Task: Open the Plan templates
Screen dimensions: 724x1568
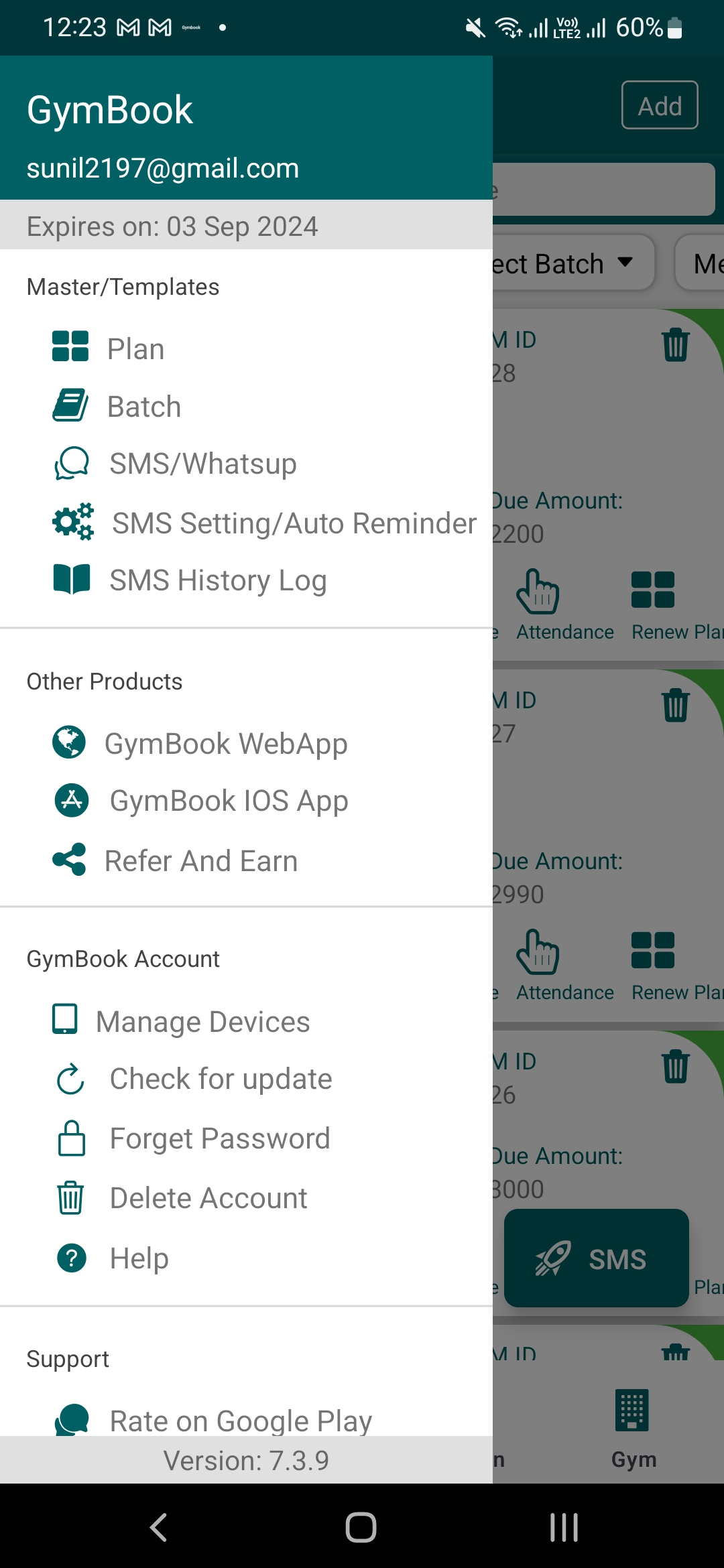Action: click(135, 348)
